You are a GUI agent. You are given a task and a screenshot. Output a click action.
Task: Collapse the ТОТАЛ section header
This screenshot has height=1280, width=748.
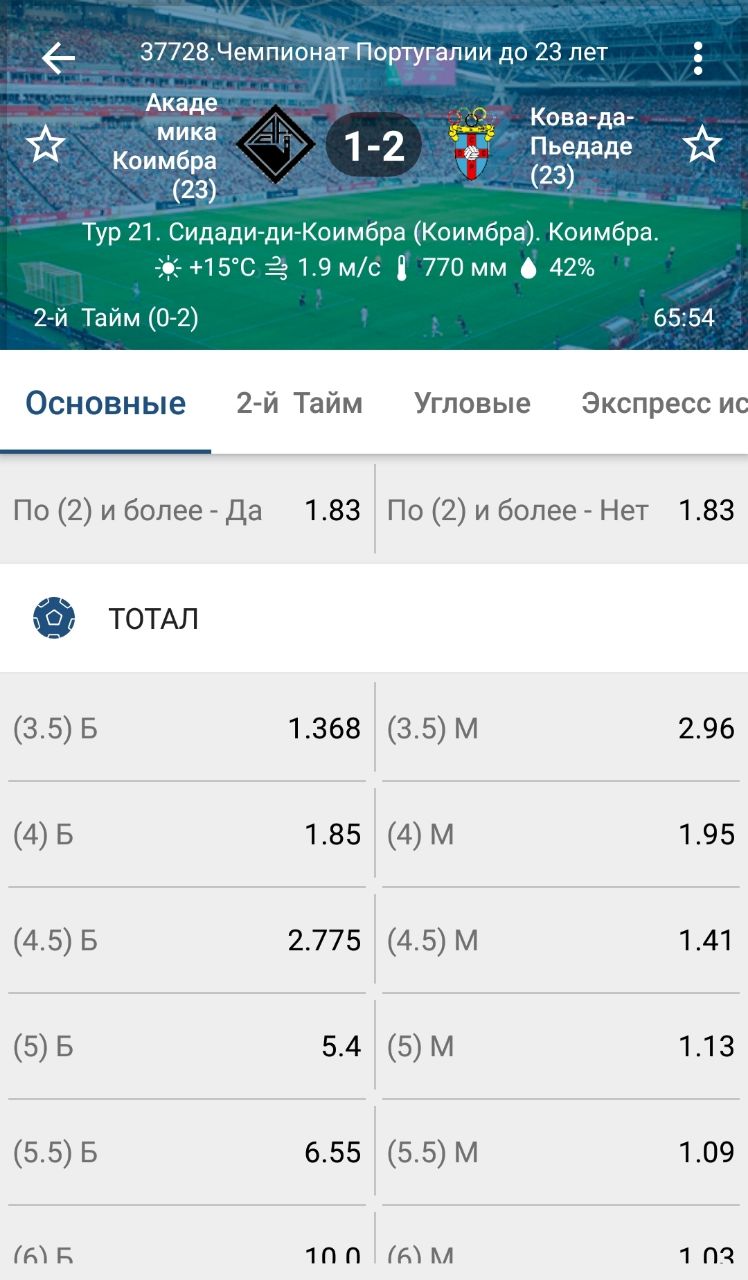pos(374,619)
